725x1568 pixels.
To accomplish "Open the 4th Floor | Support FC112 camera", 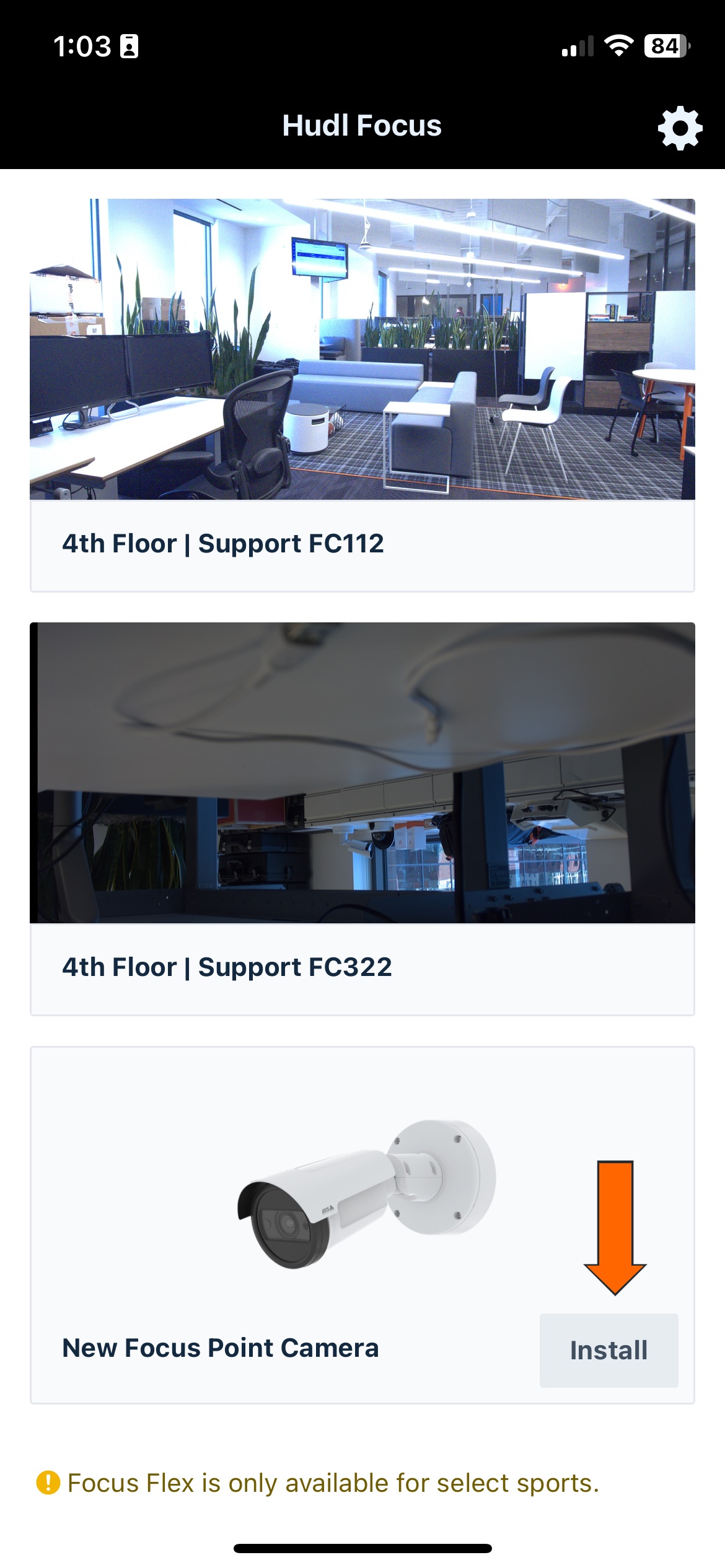I will pos(362,395).
